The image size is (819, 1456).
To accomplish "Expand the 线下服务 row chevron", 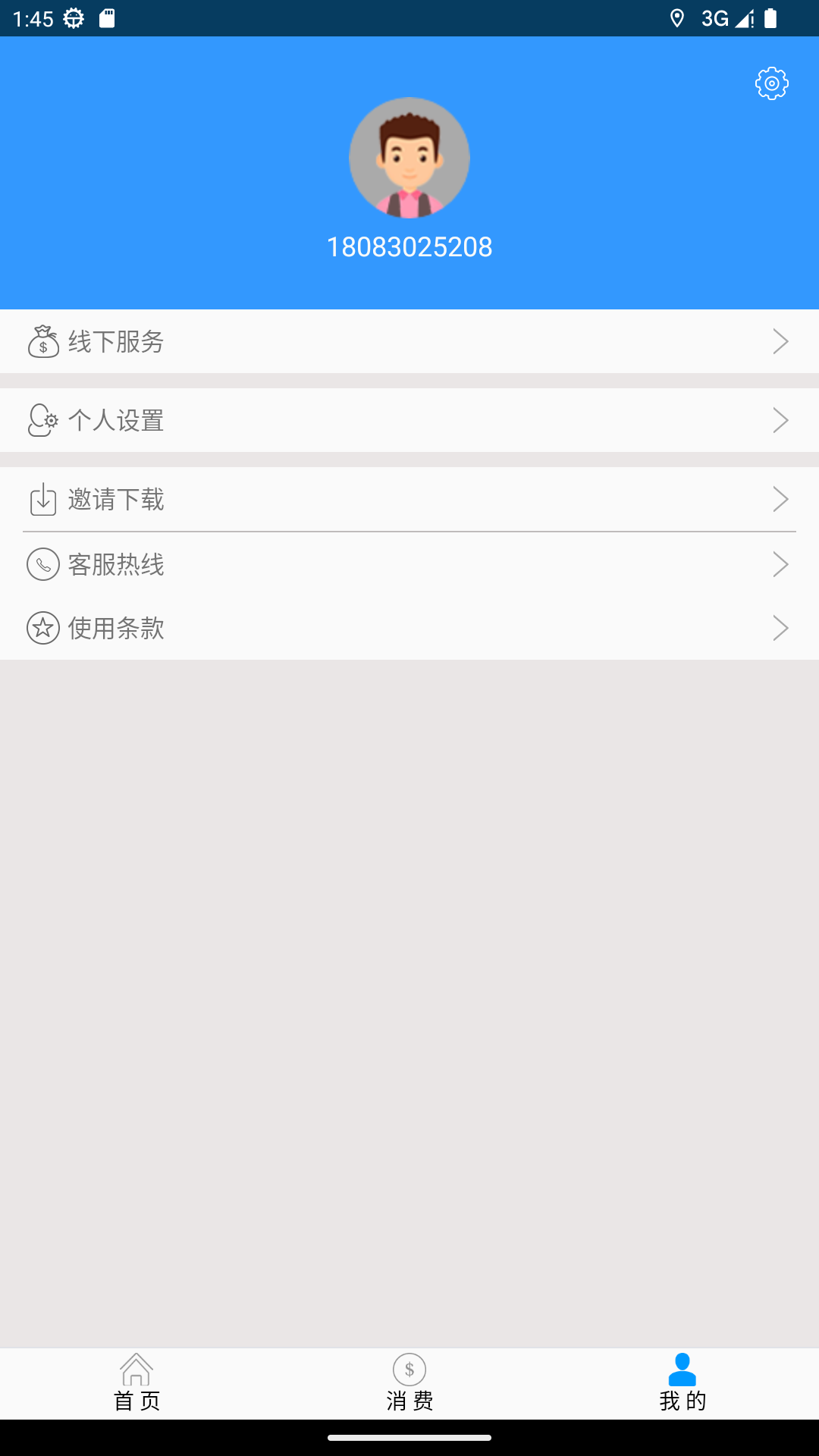I will [781, 342].
